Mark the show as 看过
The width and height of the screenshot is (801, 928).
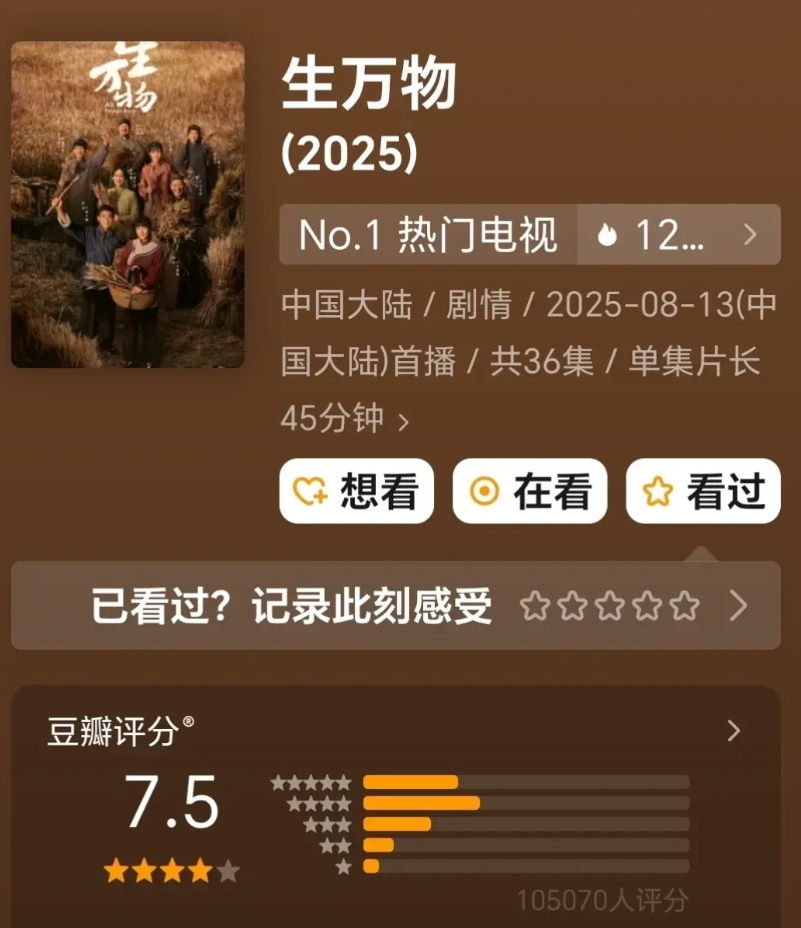[x=703, y=491]
